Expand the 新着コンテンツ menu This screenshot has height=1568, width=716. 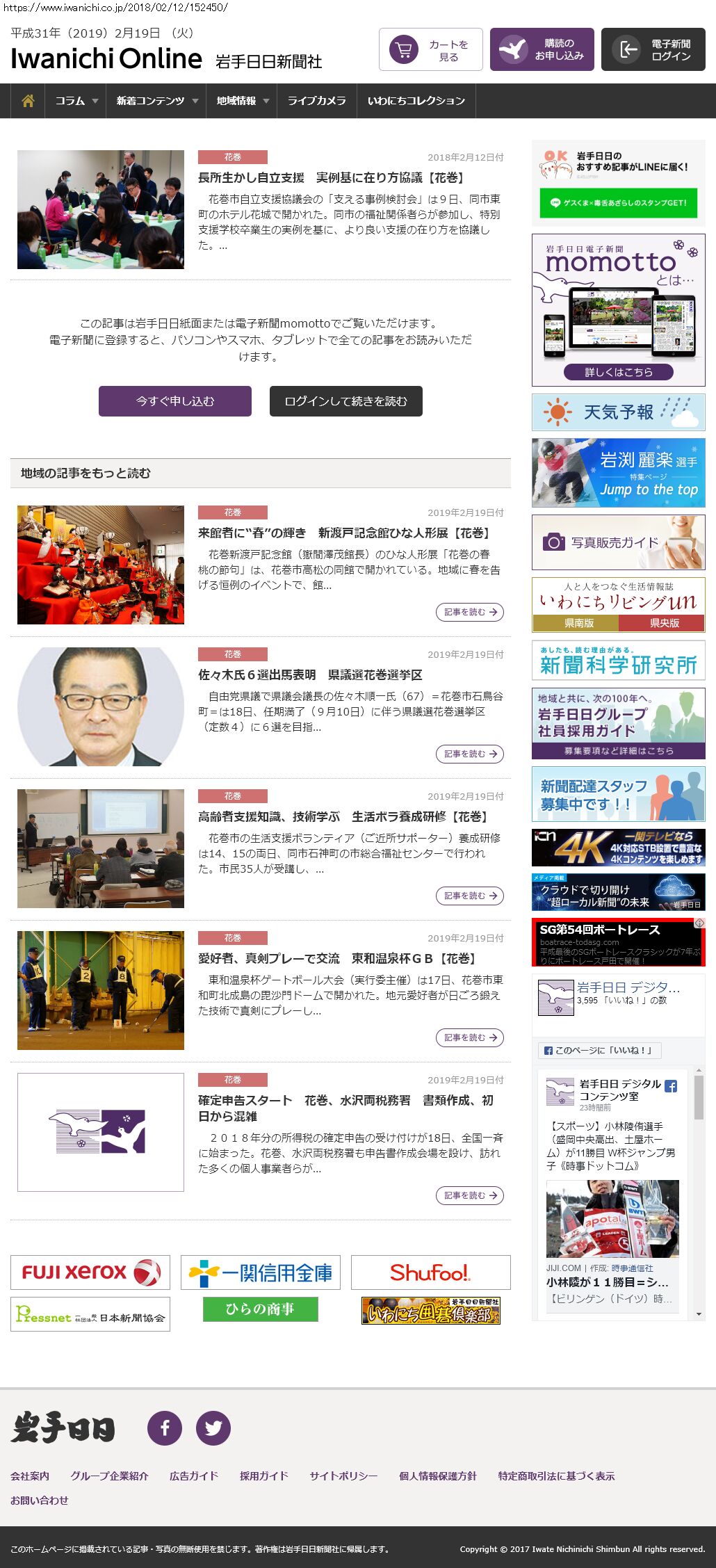tap(156, 101)
